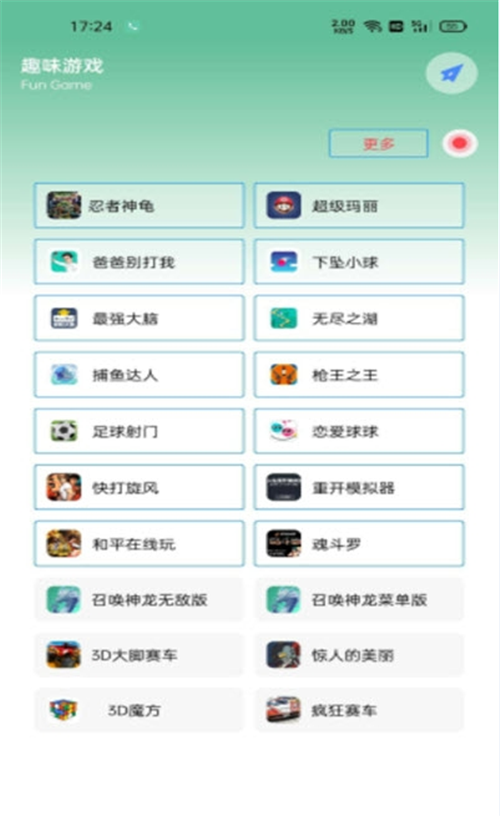Tap the red record button
Image resolution: width=500 pixels, height=816 pixels.
coord(459,143)
